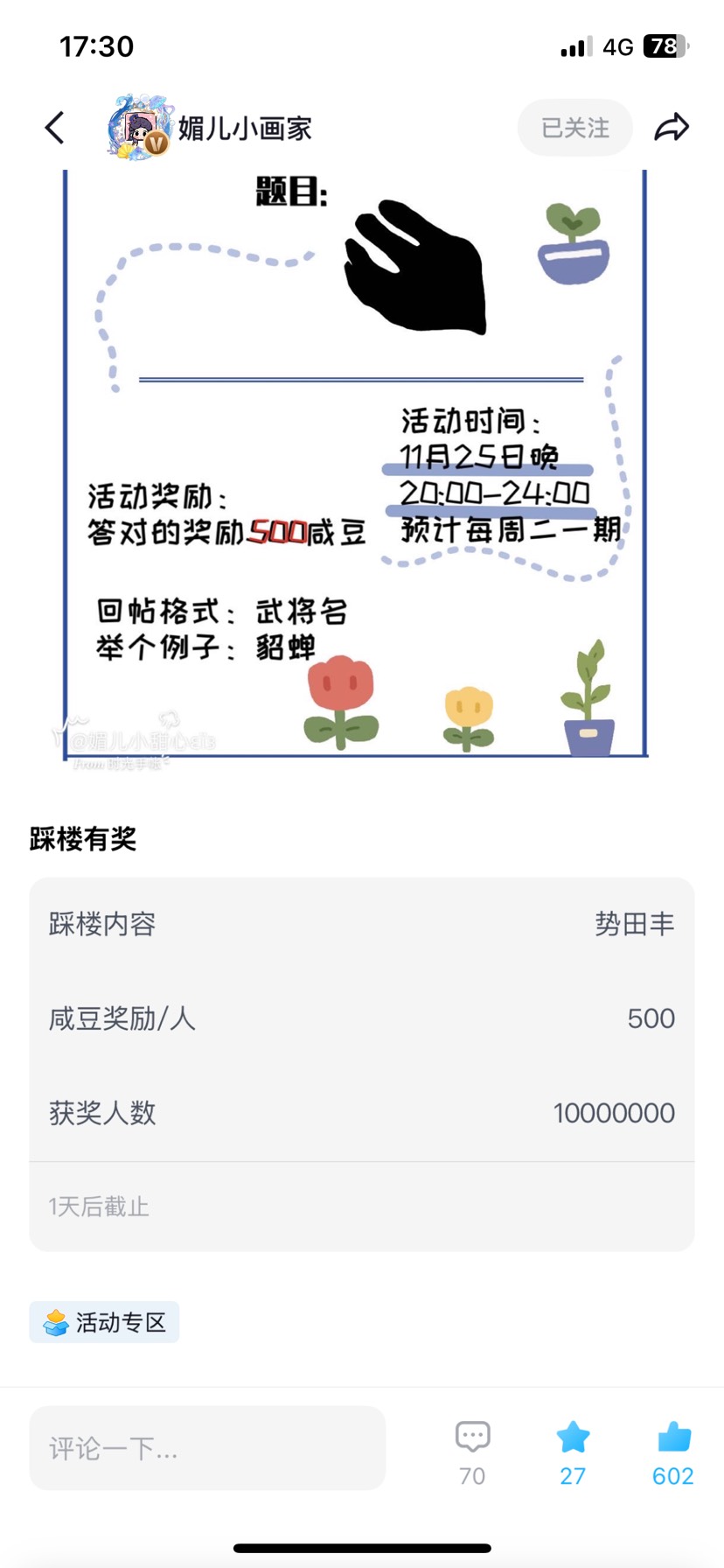The width and height of the screenshot is (724, 1568).
Task: Open the activity poster image
Action: click(x=355, y=464)
